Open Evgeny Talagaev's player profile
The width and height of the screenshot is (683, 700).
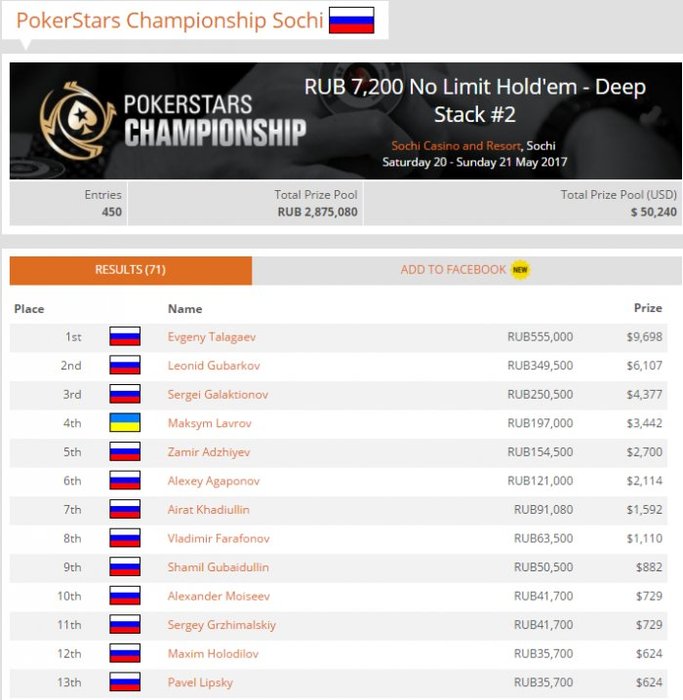click(x=212, y=337)
